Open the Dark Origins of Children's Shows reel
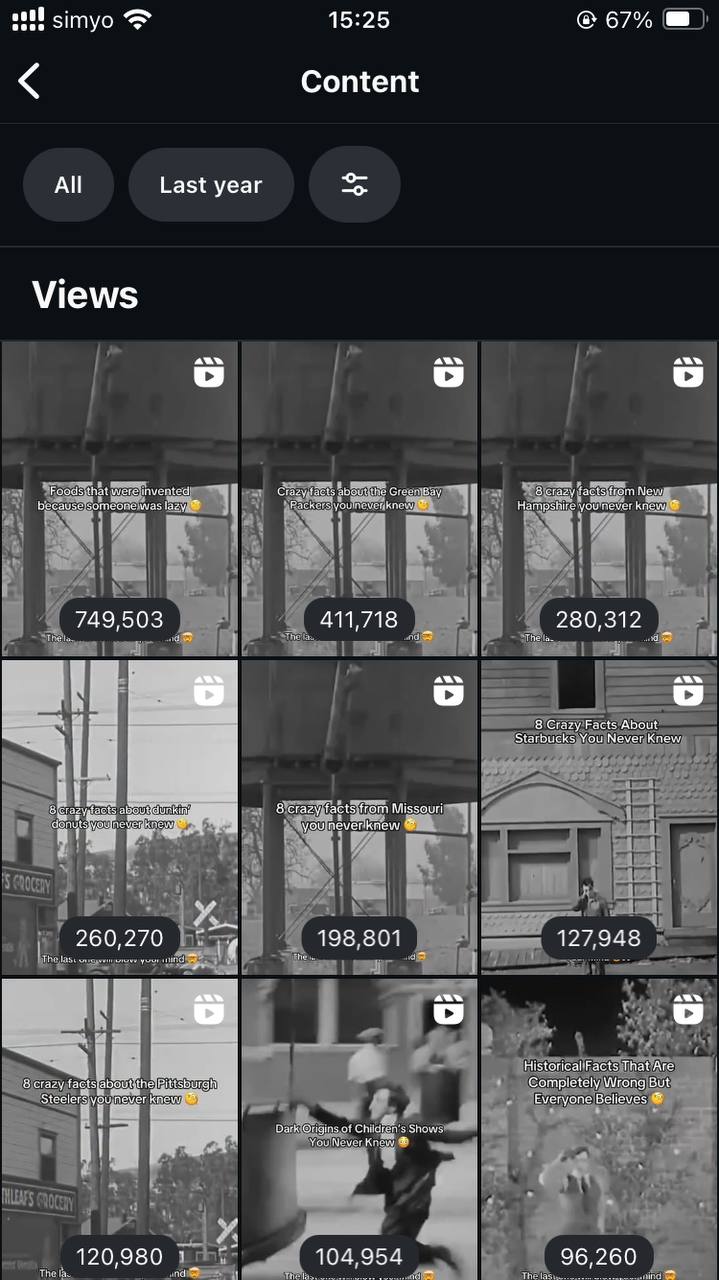 (359, 1120)
